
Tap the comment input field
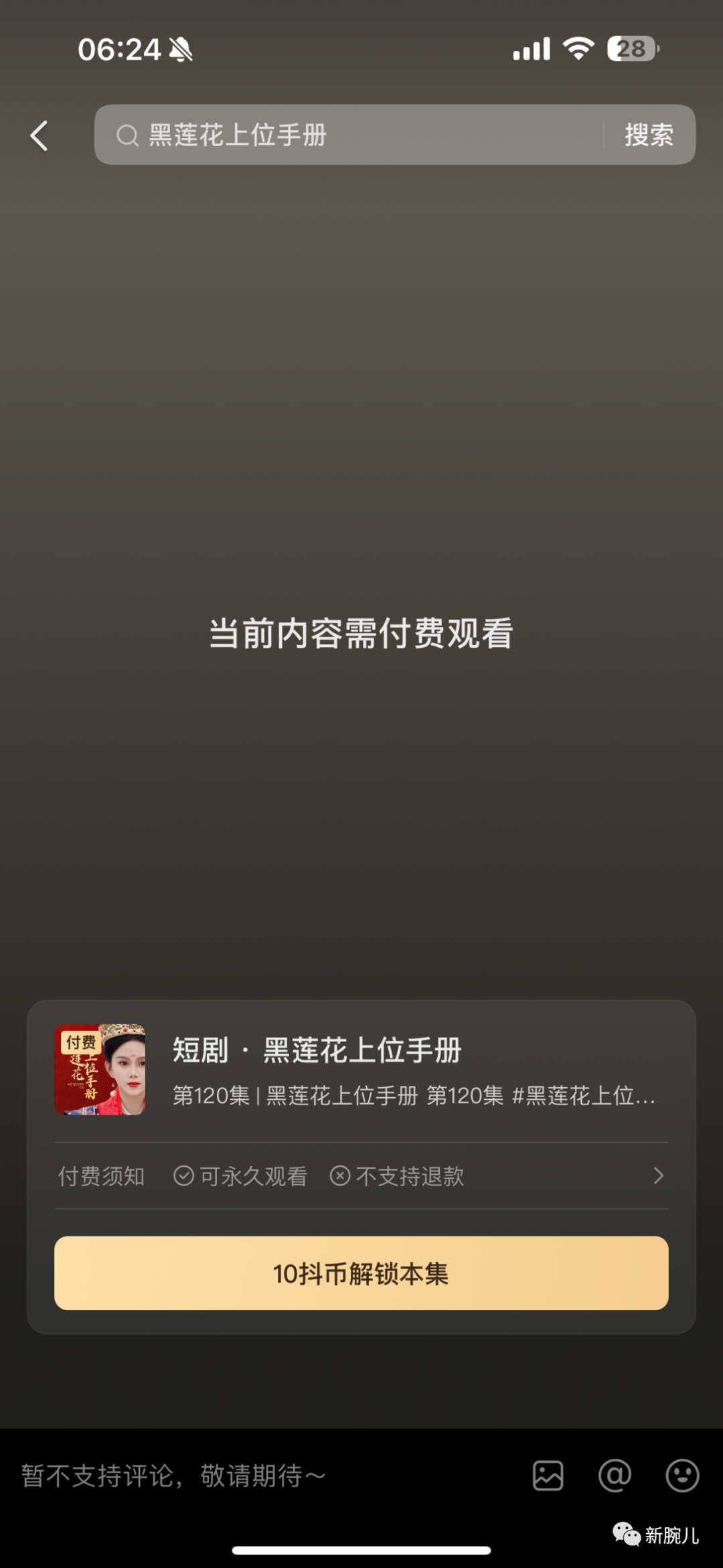click(254, 1476)
